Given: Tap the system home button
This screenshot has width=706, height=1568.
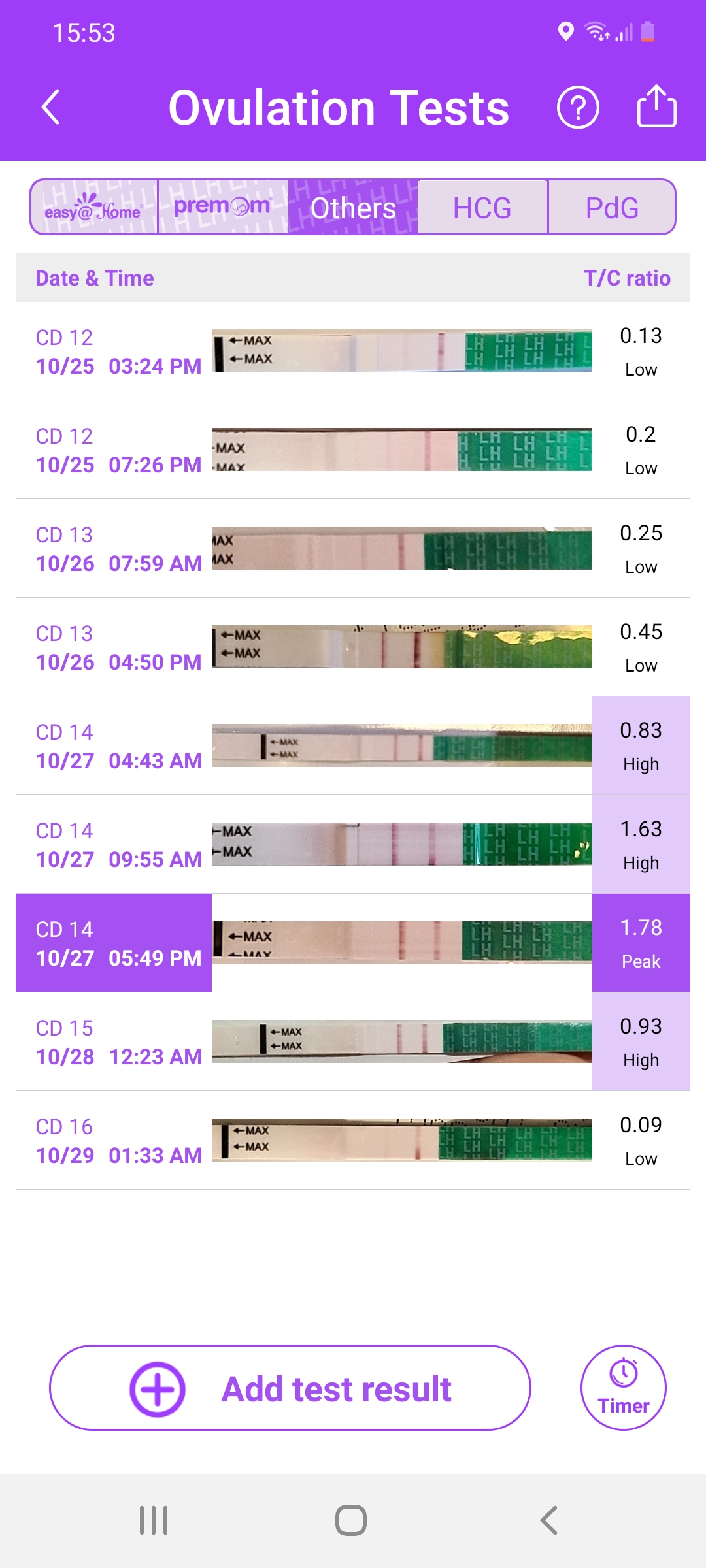Looking at the screenshot, I should [351, 1520].
